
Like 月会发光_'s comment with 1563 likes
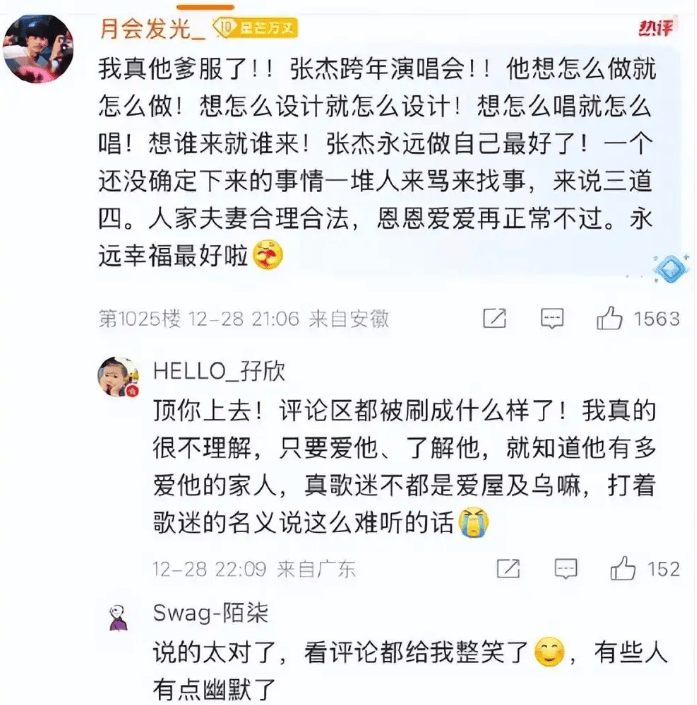pos(610,318)
